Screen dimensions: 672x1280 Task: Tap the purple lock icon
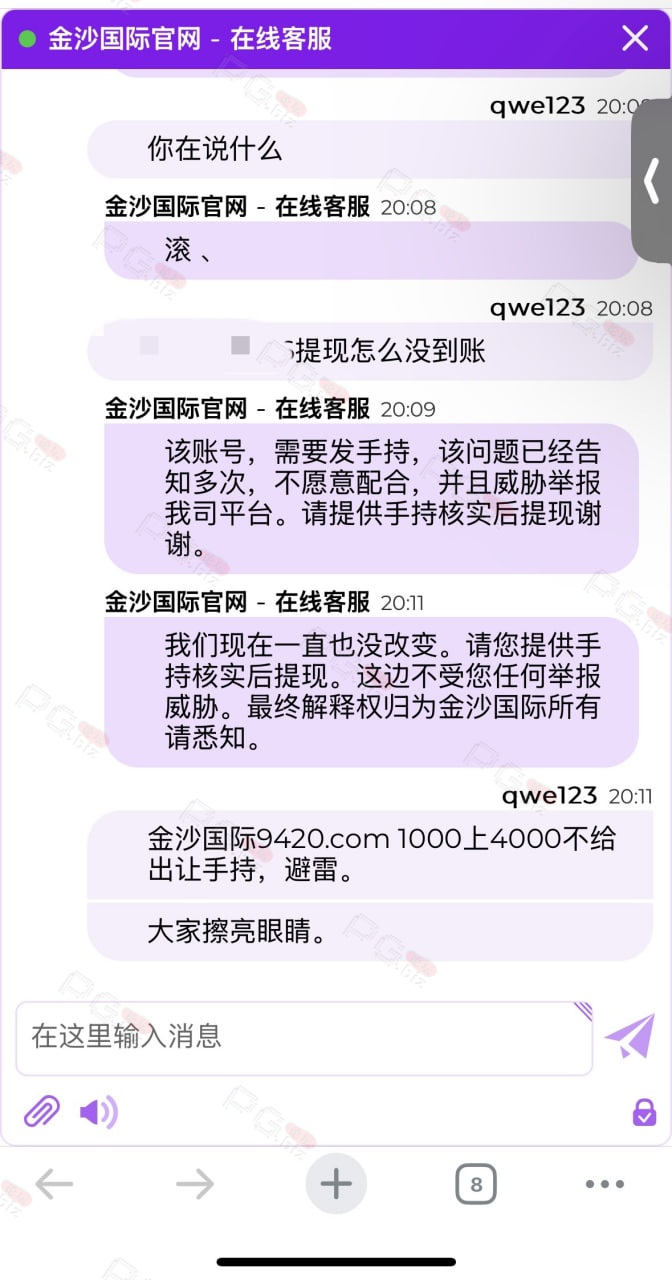[644, 1112]
